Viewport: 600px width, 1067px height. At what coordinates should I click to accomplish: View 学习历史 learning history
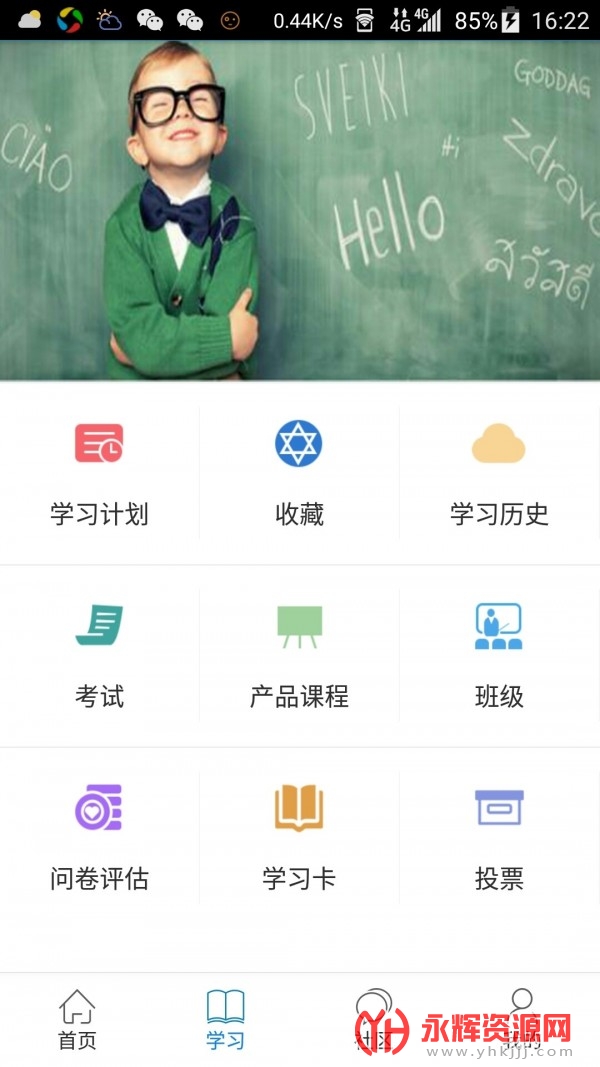[499, 474]
